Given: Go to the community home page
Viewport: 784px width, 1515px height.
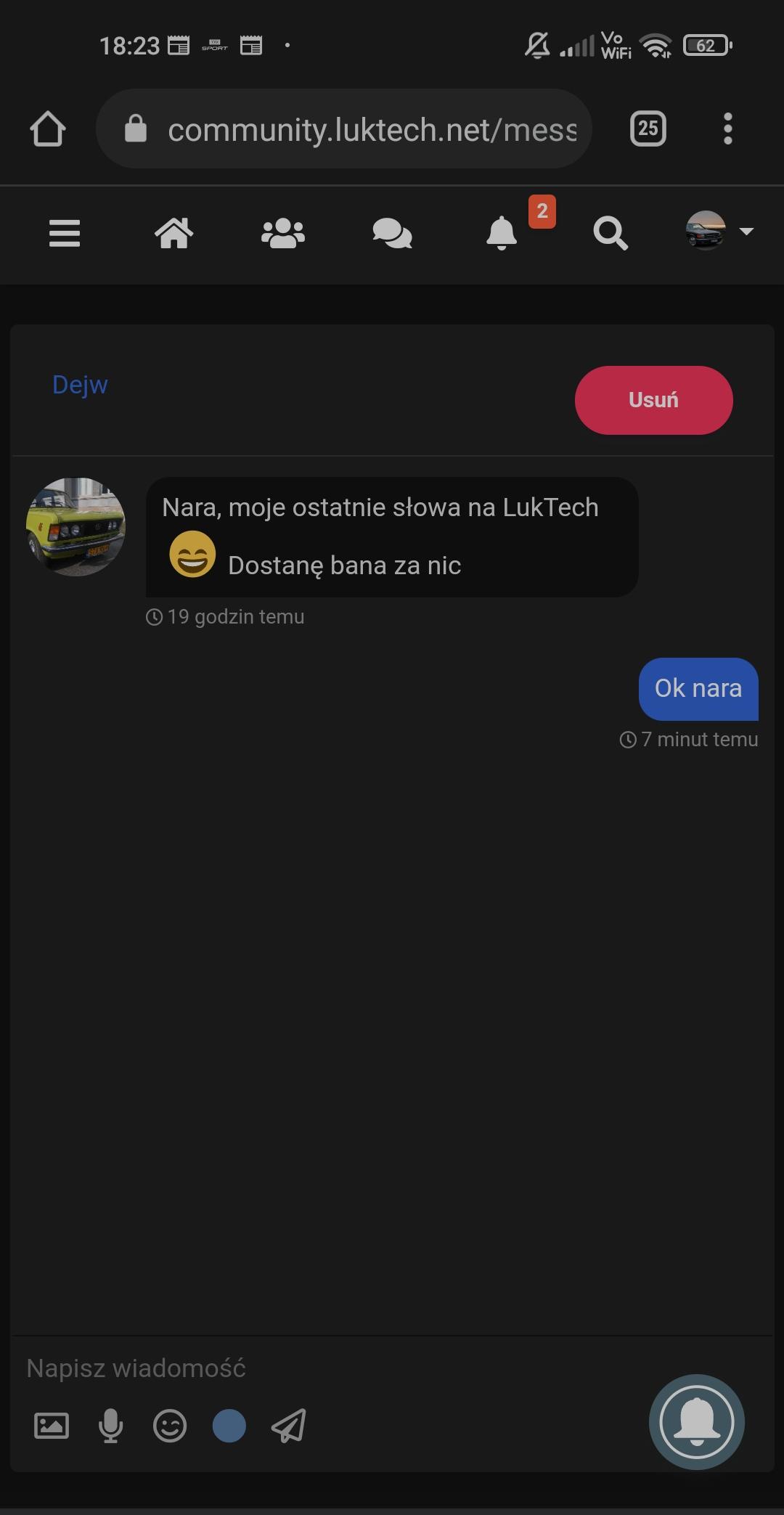Looking at the screenshot, I should click(x=174, y=233).
